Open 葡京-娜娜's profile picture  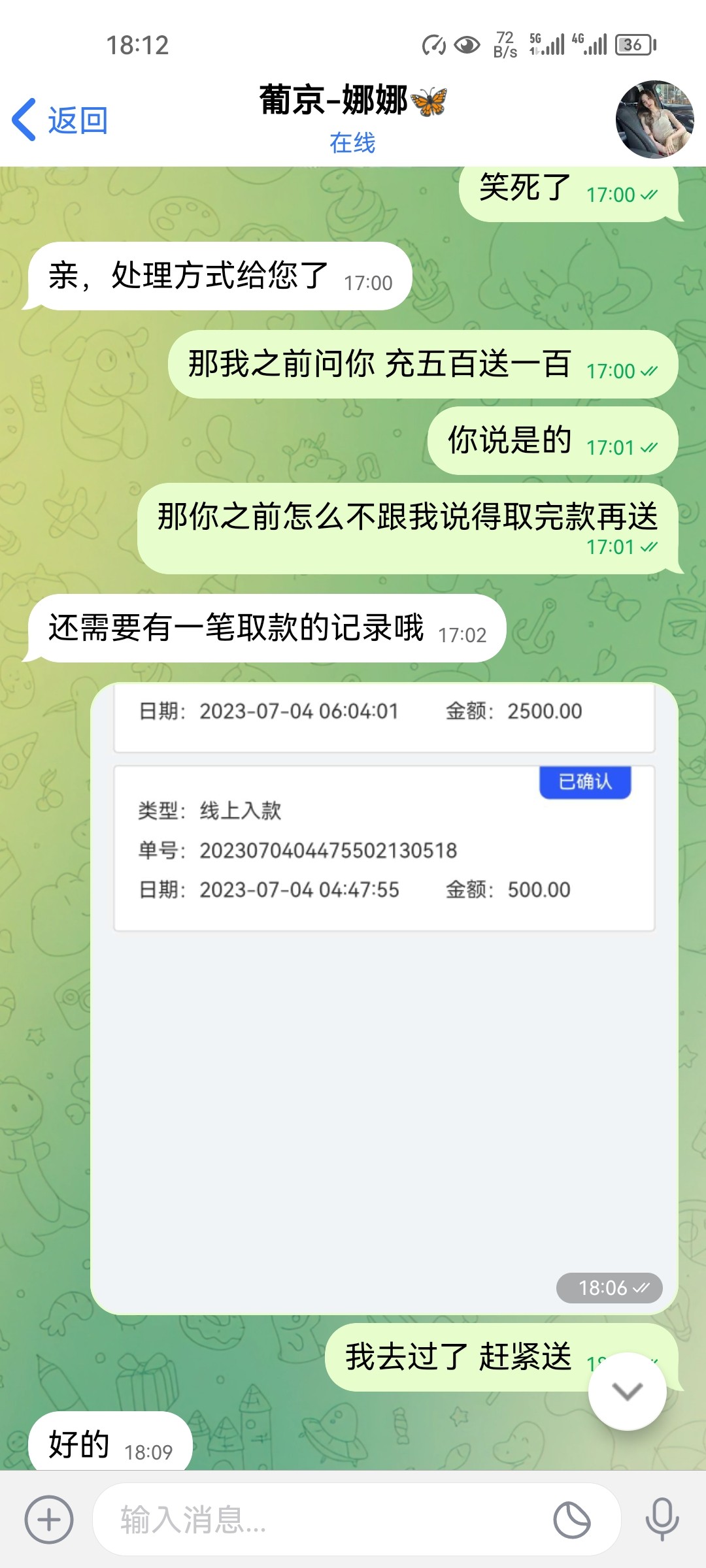[x=654, y=120]
